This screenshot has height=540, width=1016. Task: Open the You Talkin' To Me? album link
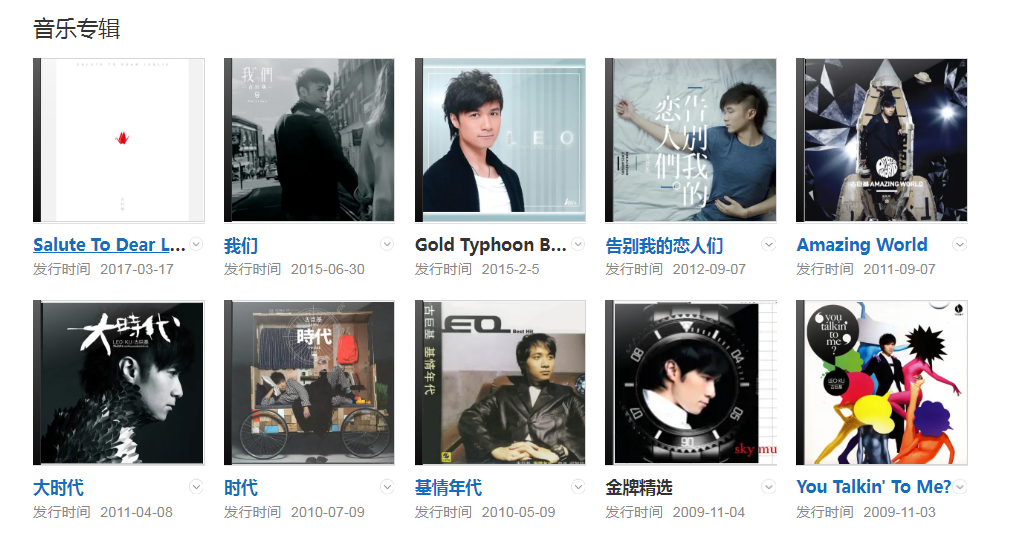click(873, 487)
